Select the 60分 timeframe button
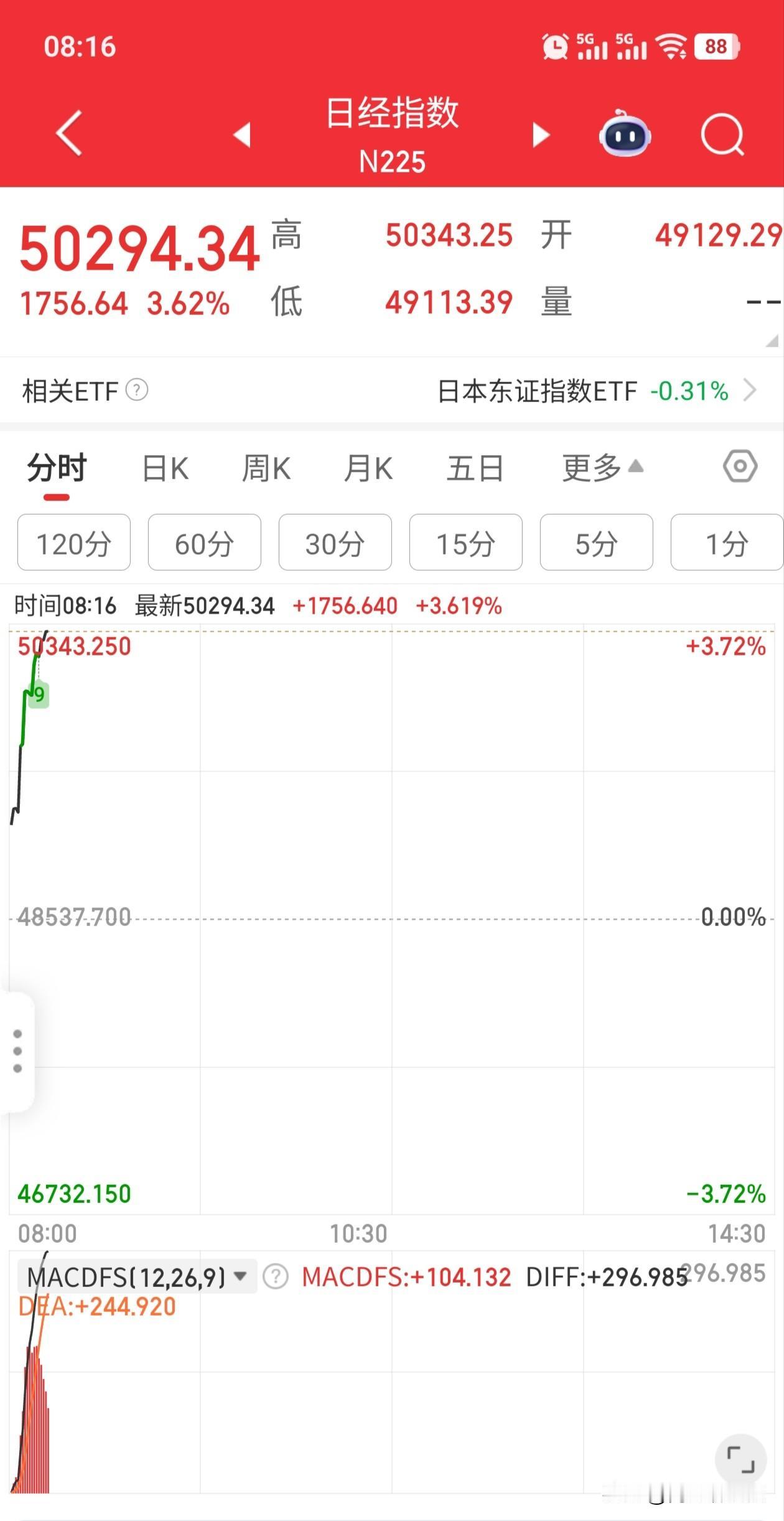 coord(204,543)
